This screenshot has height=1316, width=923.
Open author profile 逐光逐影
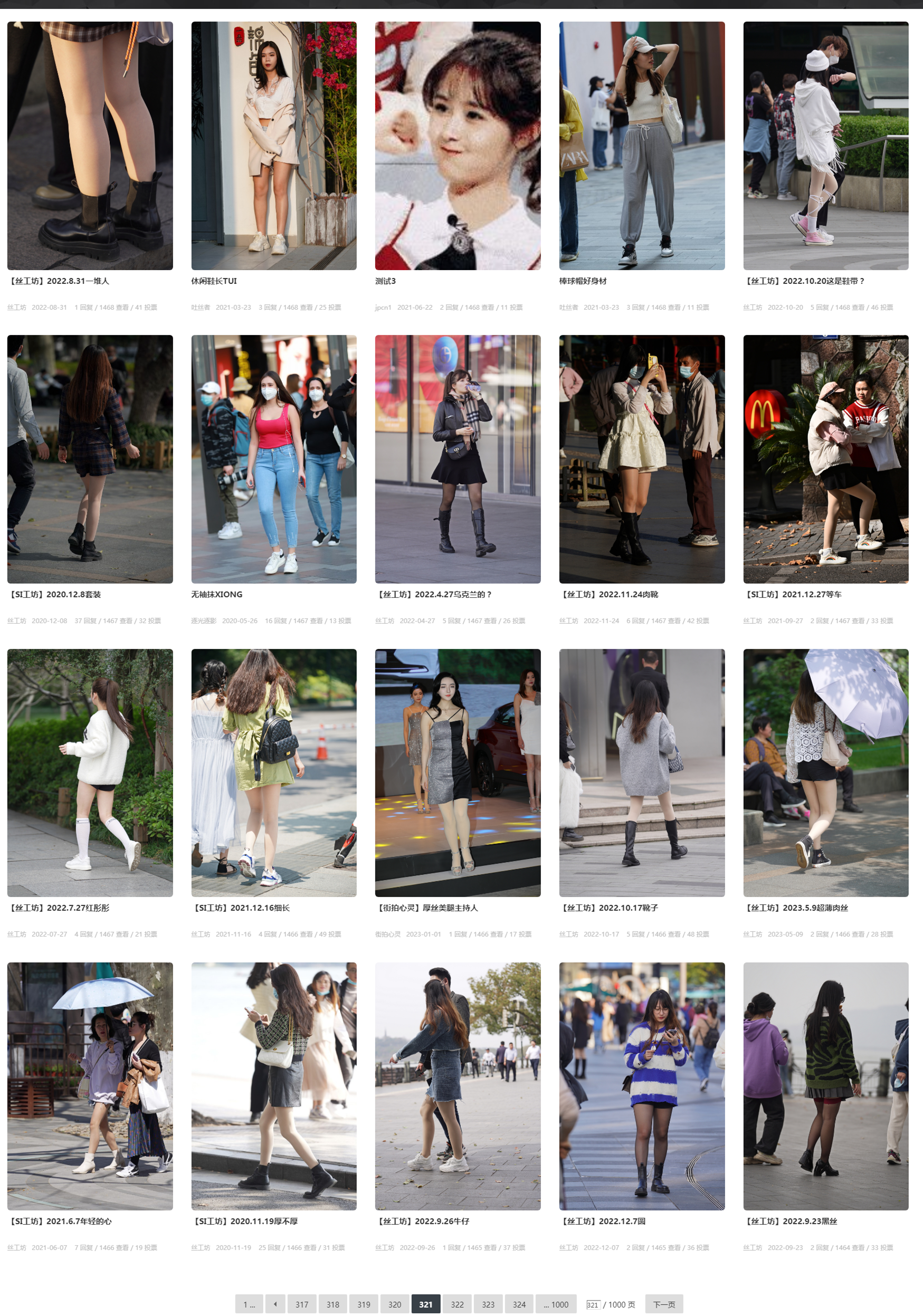click(204, 621)
